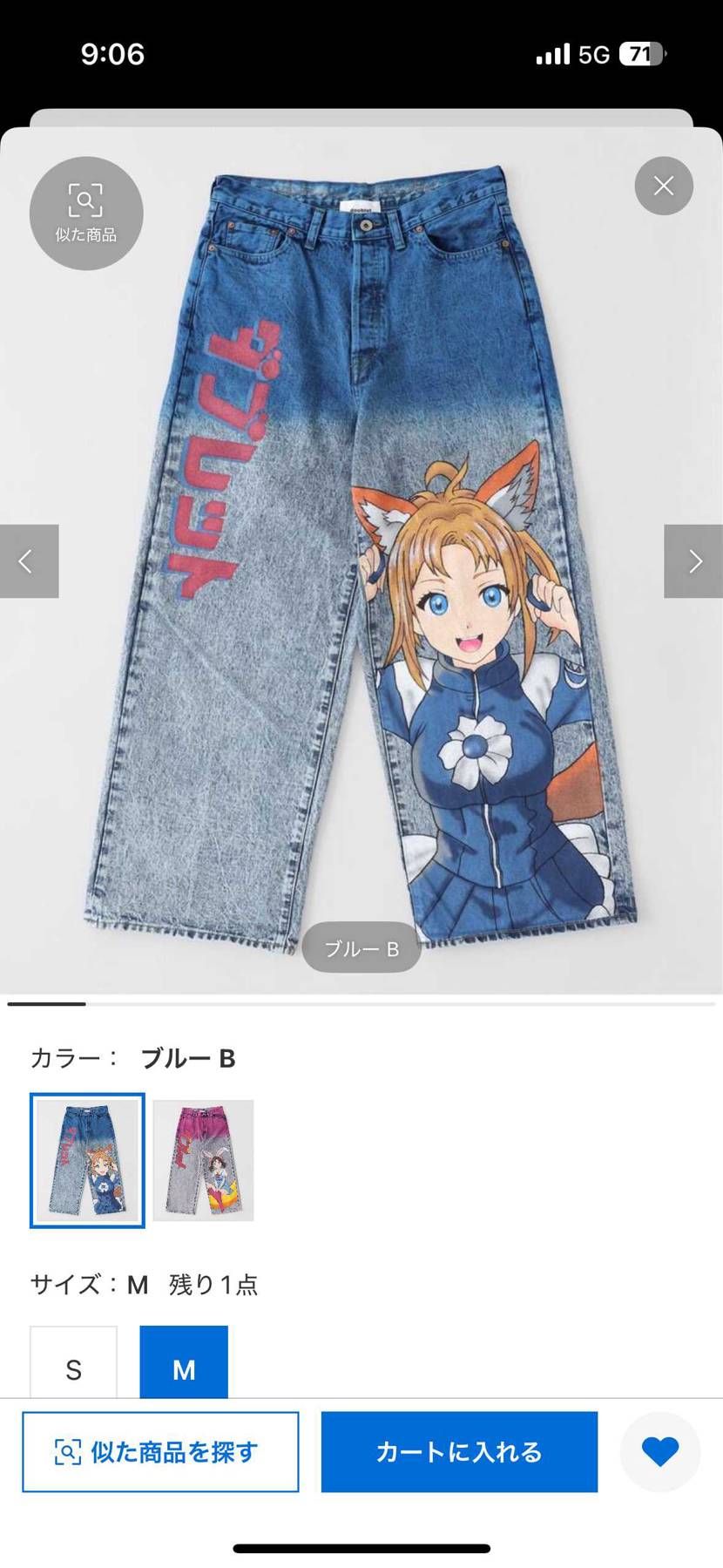Tap the heart icon to favorite this item
723x1568 pixels.
click(x=659, y=1451)
